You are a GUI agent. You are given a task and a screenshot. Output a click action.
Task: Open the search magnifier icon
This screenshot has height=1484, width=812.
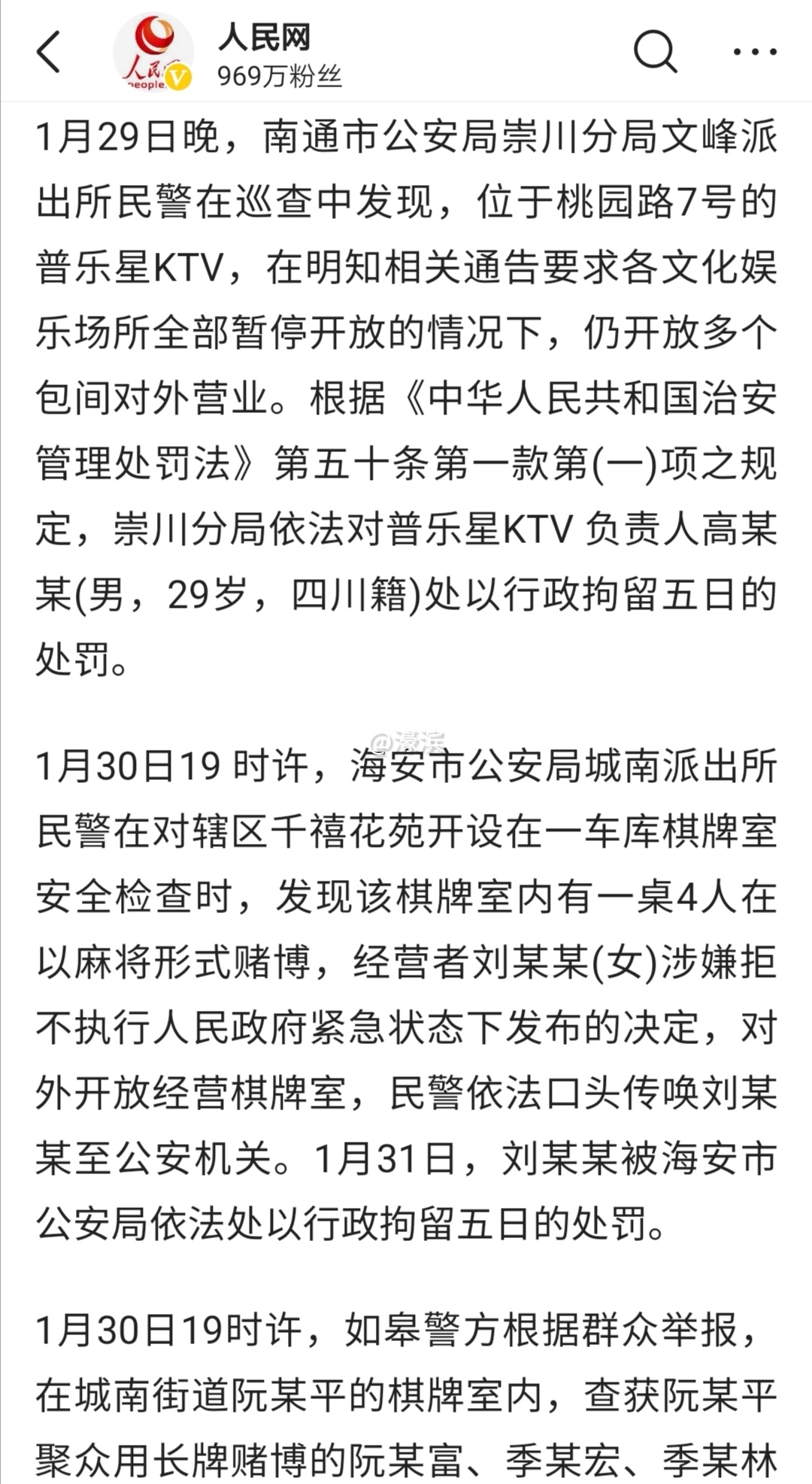pyautogui.click(x=655, y=52)
